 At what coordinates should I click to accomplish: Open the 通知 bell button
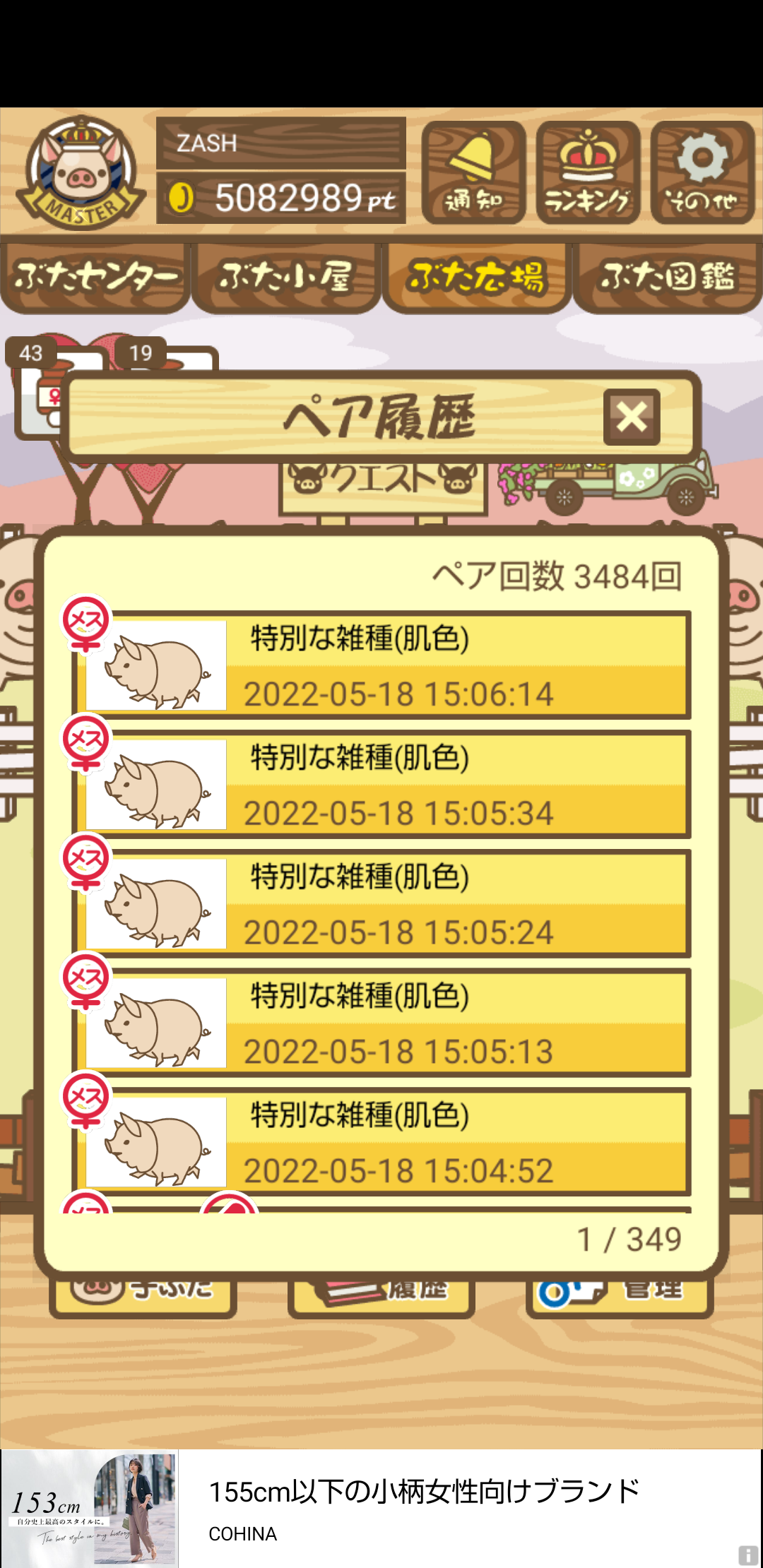tap(473, 172)
